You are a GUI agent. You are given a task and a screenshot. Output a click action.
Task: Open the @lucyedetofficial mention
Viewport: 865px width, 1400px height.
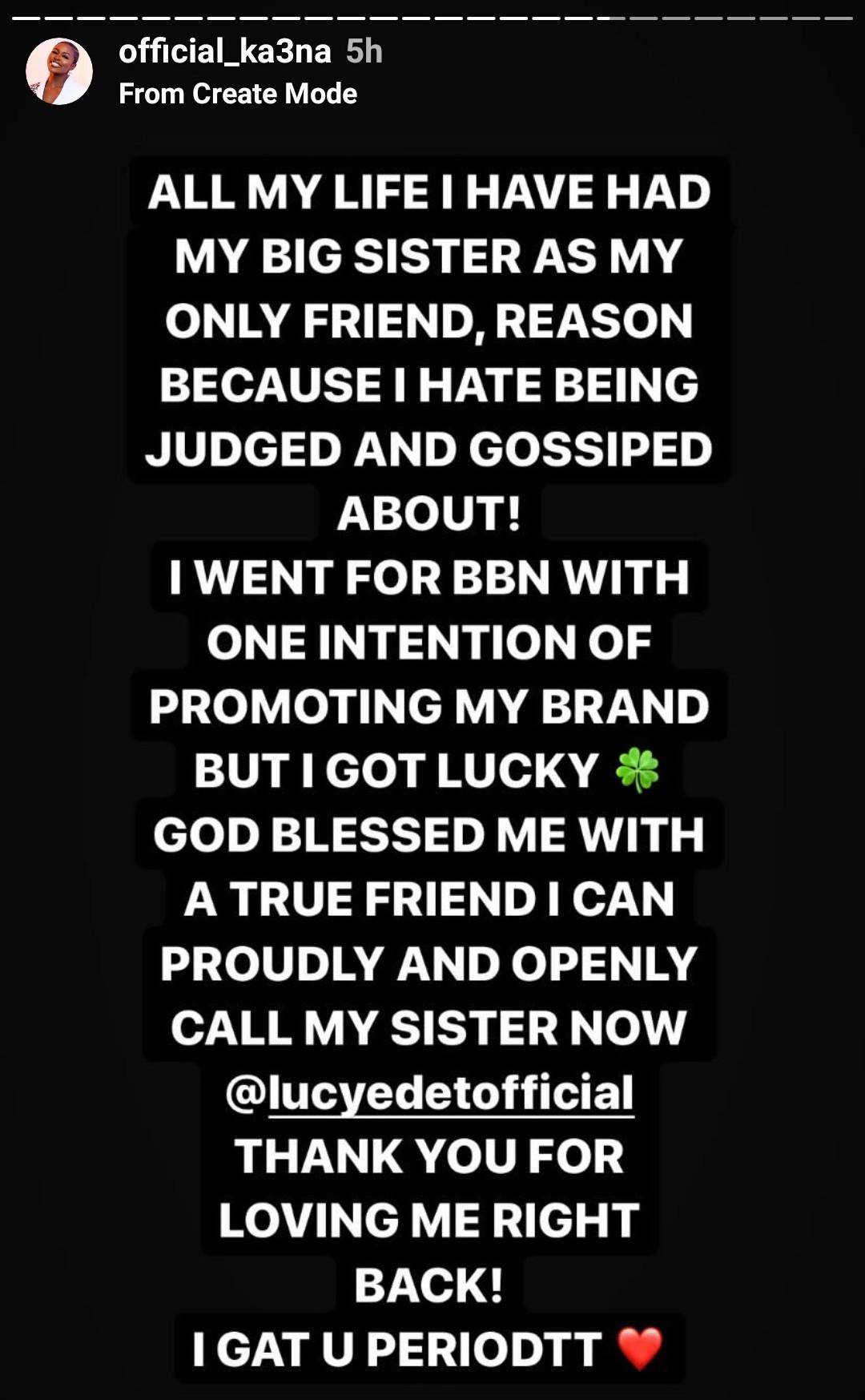click(x=430, y=1093)
